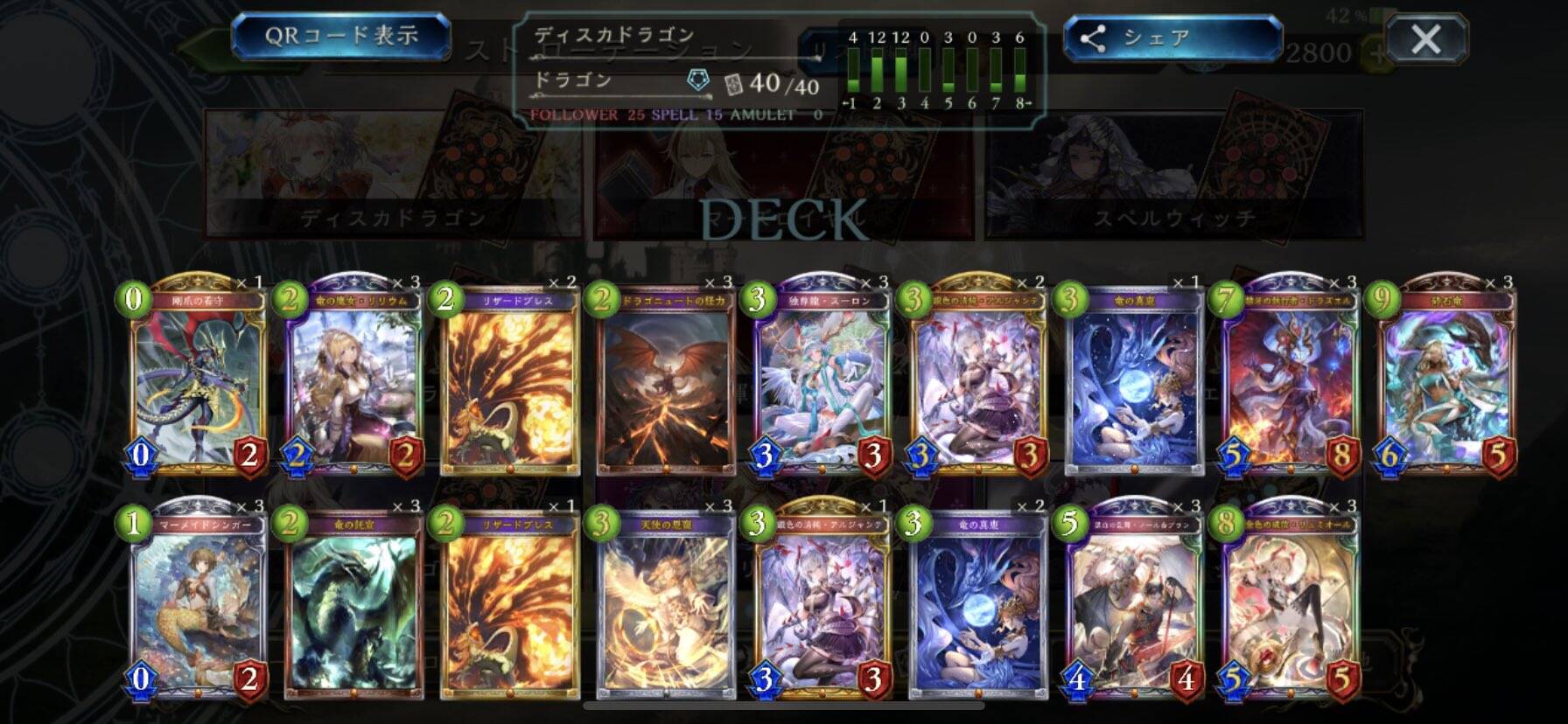
Task: Close the deck view
Action: click(x=1425, y=38)
